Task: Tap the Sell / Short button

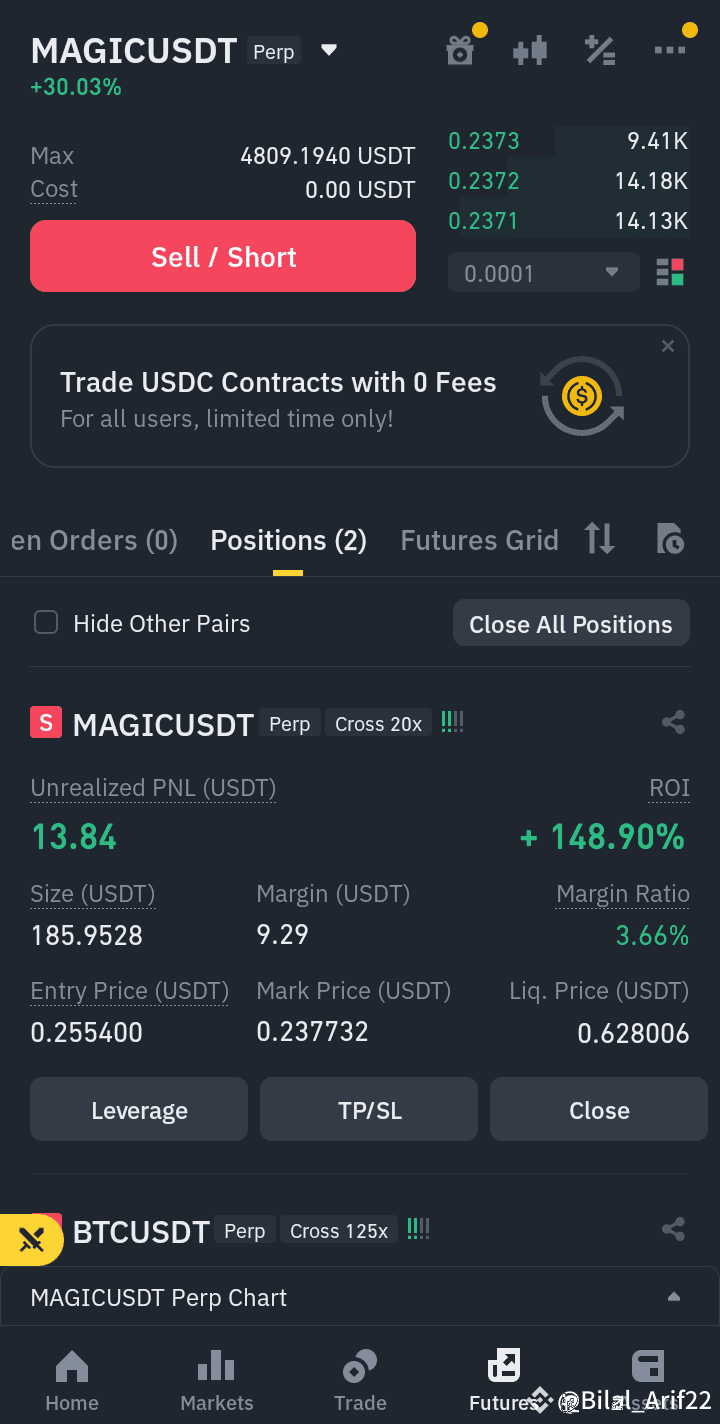Action: point(223,256)
